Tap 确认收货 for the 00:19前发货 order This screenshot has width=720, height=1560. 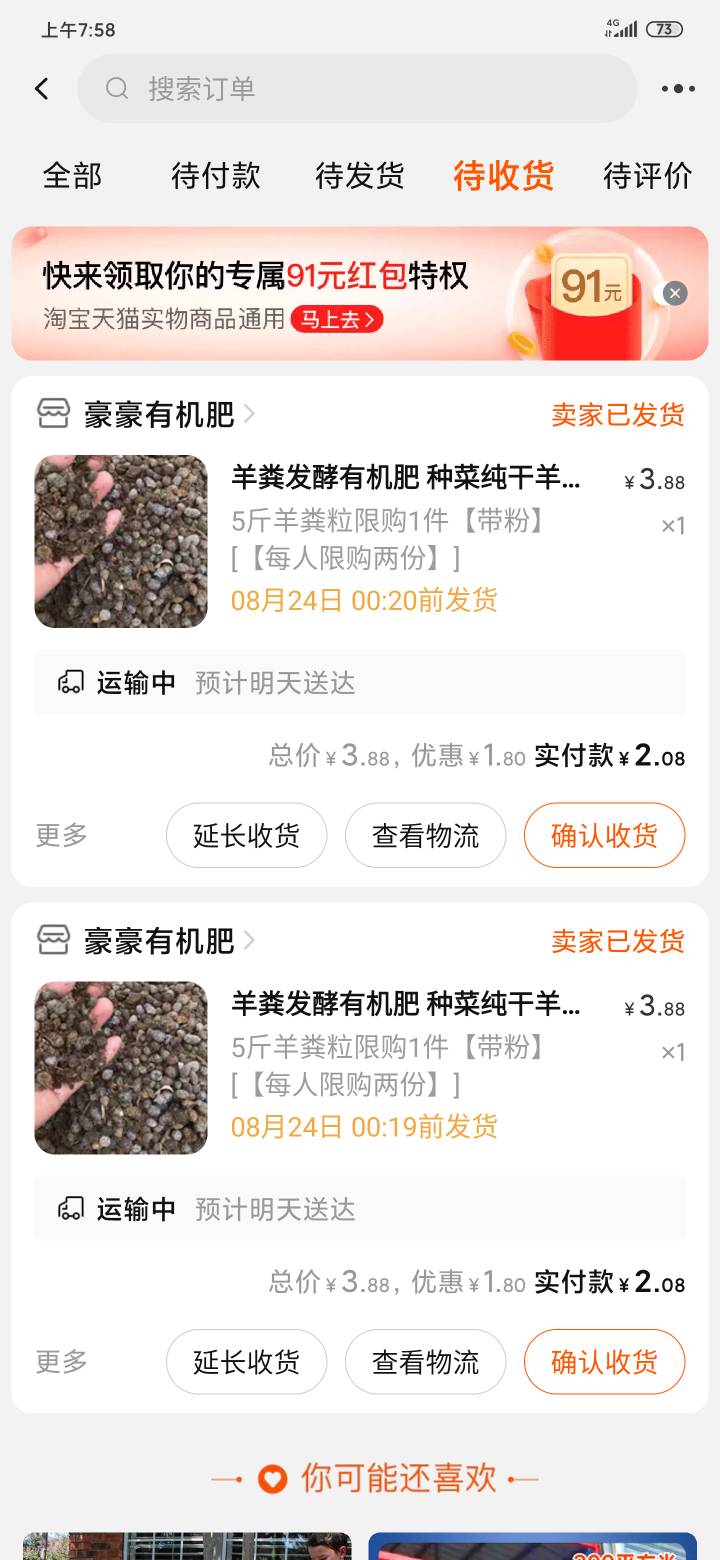(x=604, y=1362)
